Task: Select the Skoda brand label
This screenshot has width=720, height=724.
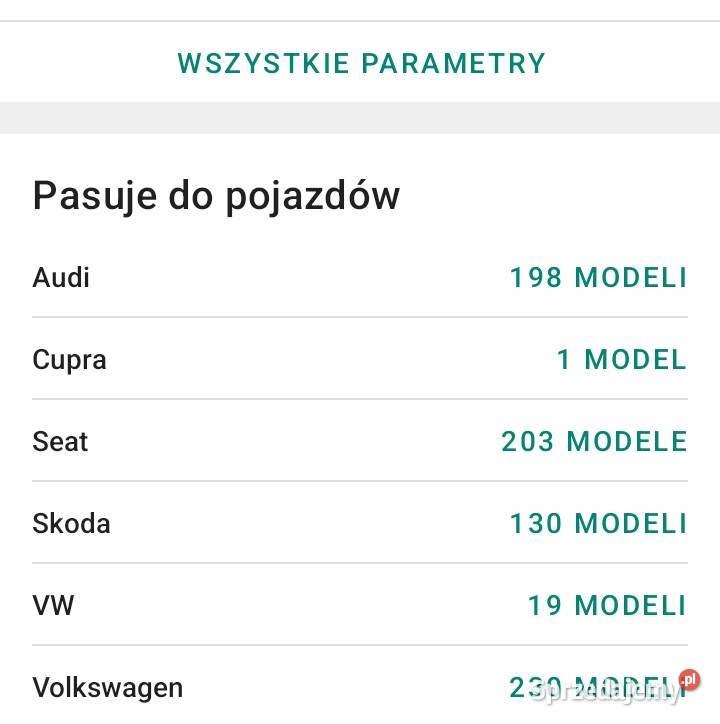Action: 71,524
